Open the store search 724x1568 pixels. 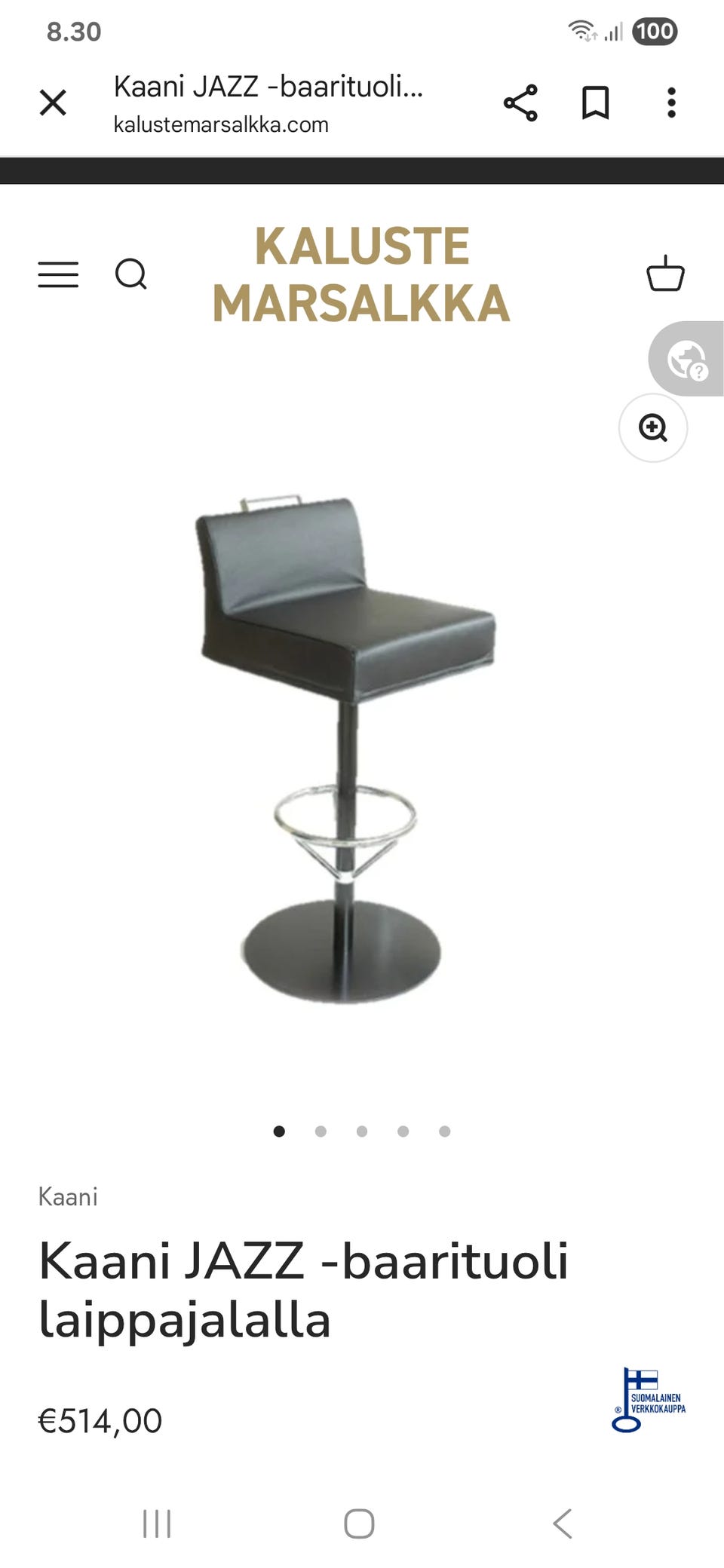[x=130, y=274]
